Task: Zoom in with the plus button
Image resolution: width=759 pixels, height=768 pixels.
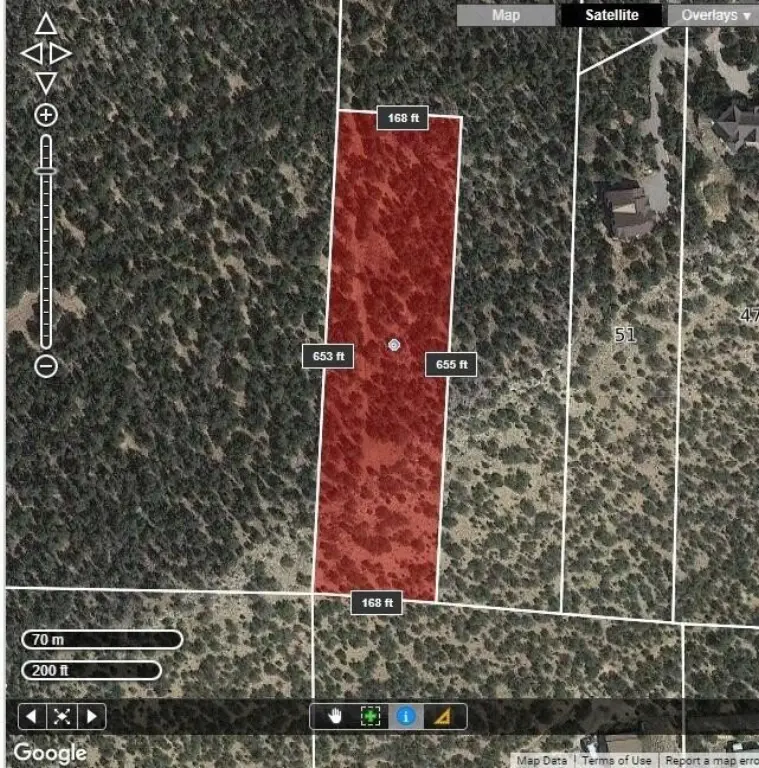Action: [x=46, y=115]
